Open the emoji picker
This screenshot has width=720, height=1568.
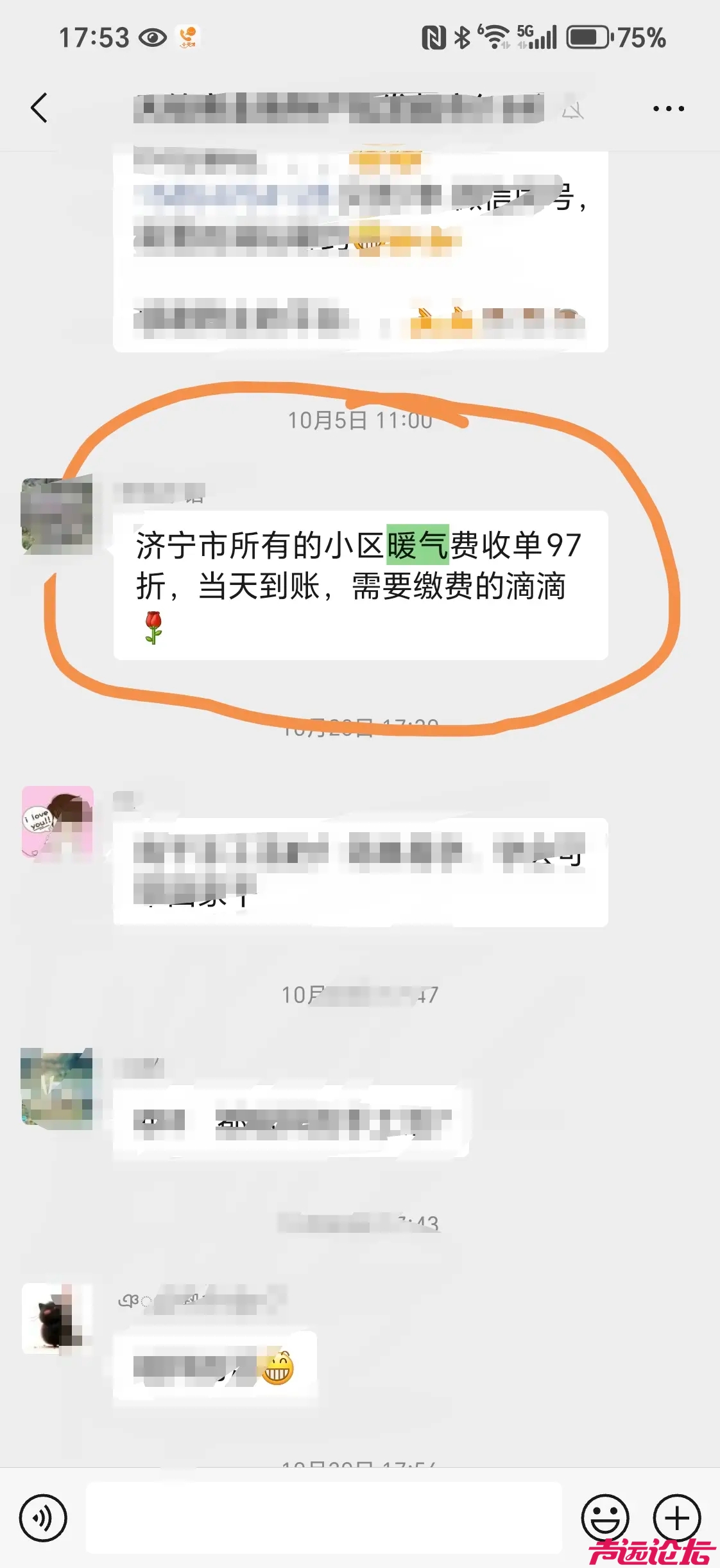point(604,1518)
